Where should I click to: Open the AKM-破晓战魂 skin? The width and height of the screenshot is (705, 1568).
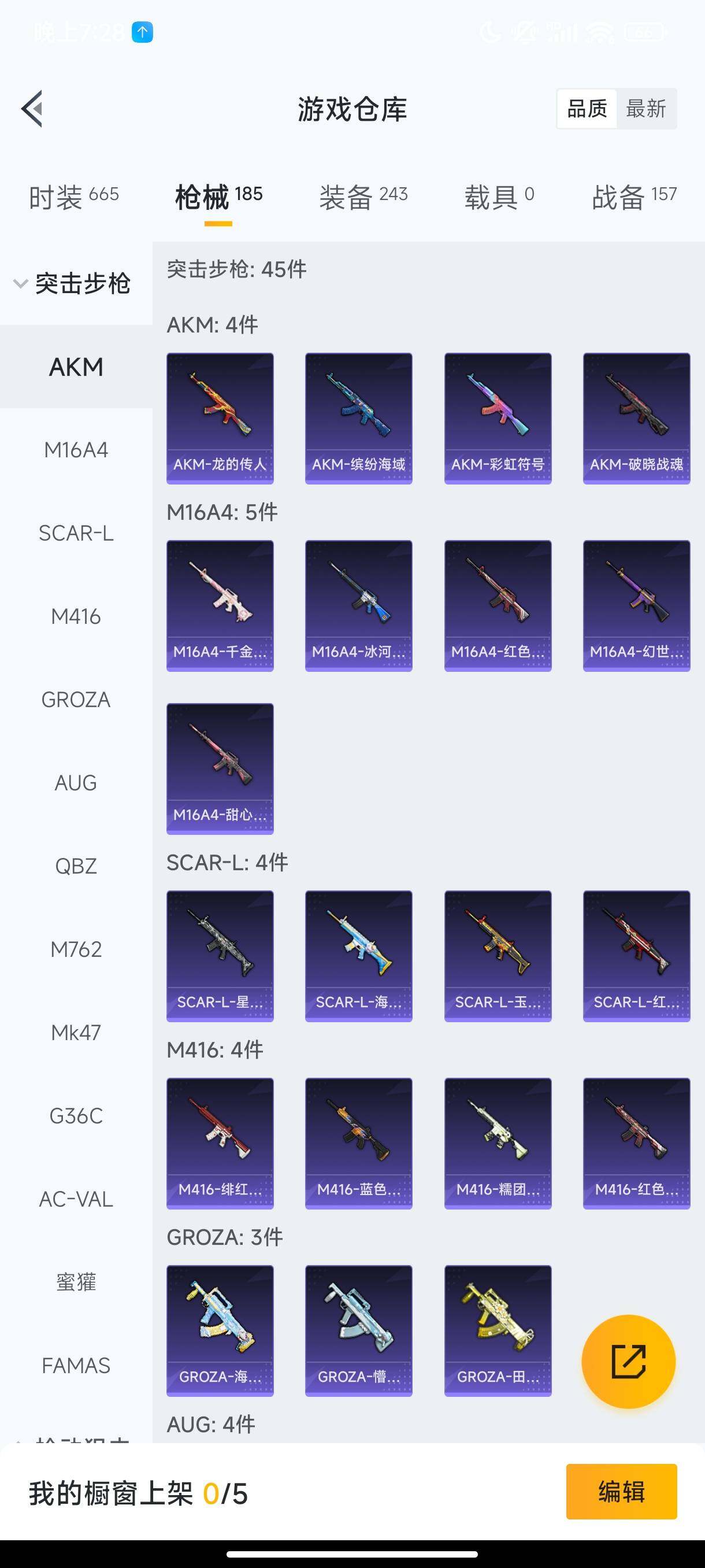coord(636,418)
